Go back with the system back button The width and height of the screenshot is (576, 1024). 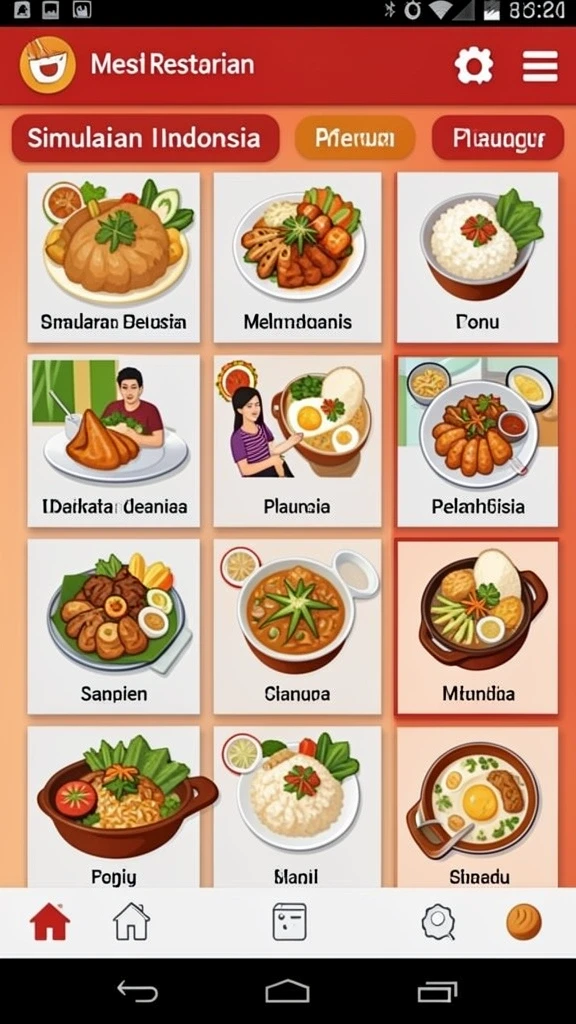(138, 991)
